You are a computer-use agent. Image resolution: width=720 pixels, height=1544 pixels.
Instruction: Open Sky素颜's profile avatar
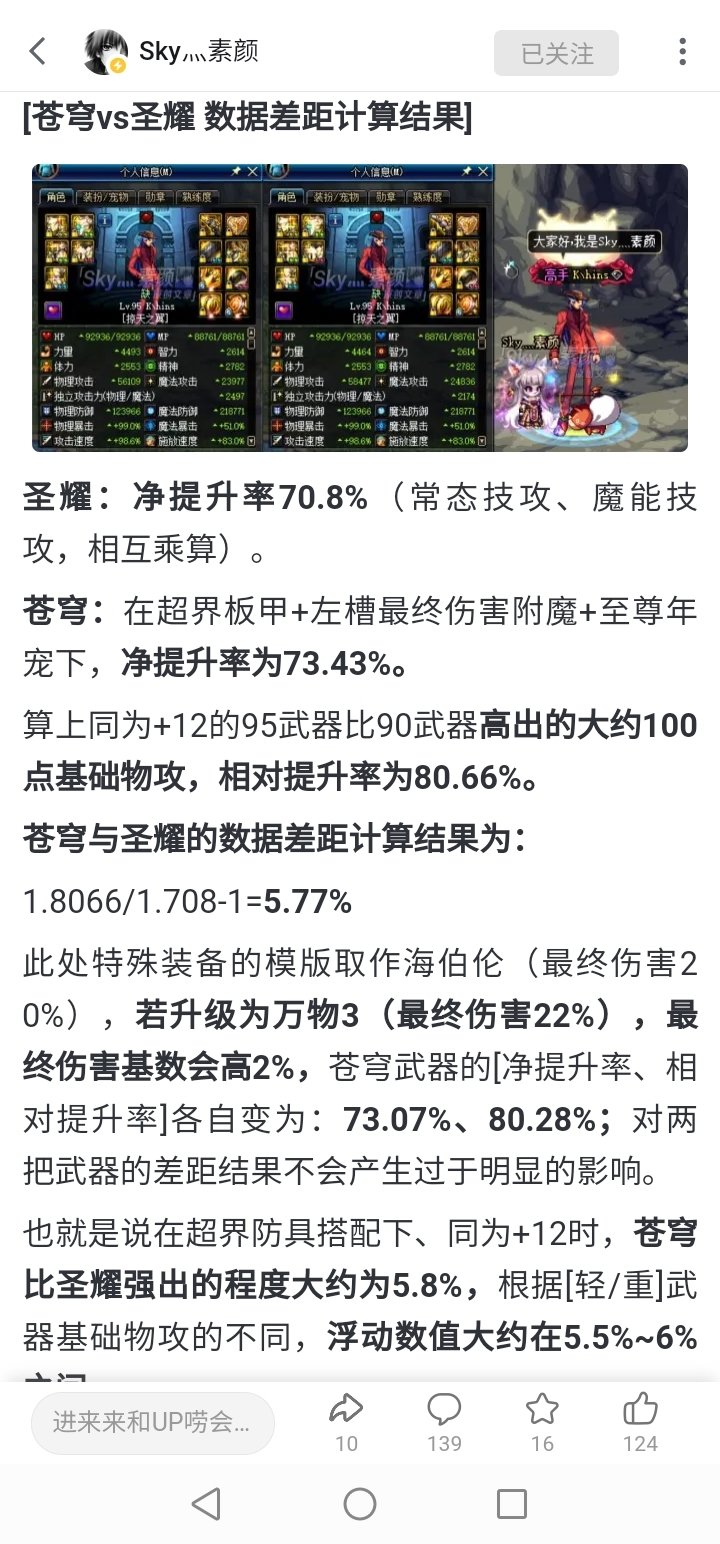106,52
